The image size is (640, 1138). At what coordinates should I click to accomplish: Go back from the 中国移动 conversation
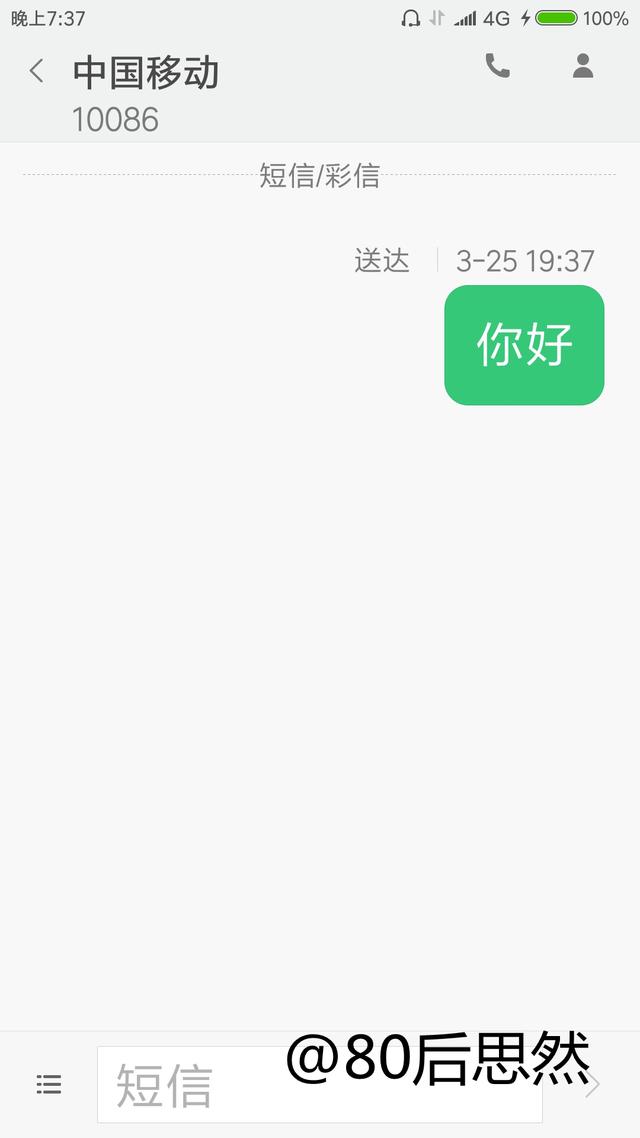click(36, 71)
